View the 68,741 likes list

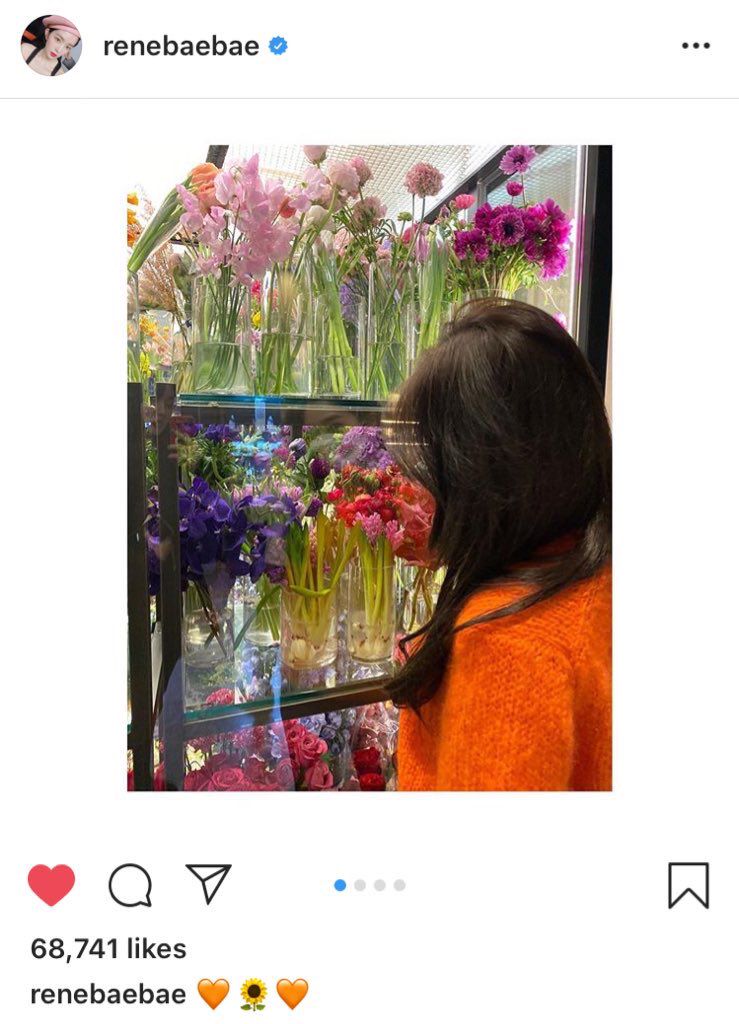pyautogui.click(x=108, y=948)
